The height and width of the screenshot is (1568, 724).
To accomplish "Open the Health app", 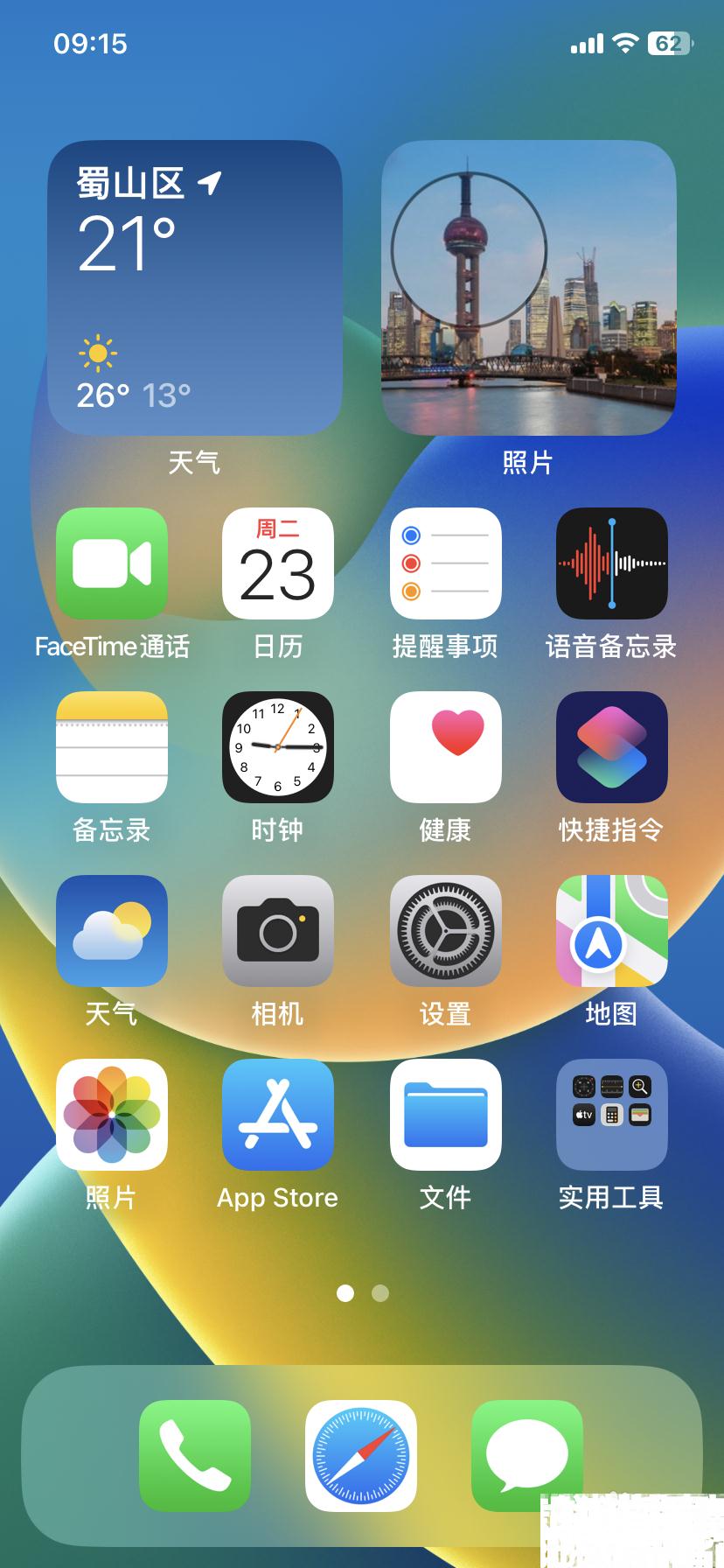I will pos(445,748).
